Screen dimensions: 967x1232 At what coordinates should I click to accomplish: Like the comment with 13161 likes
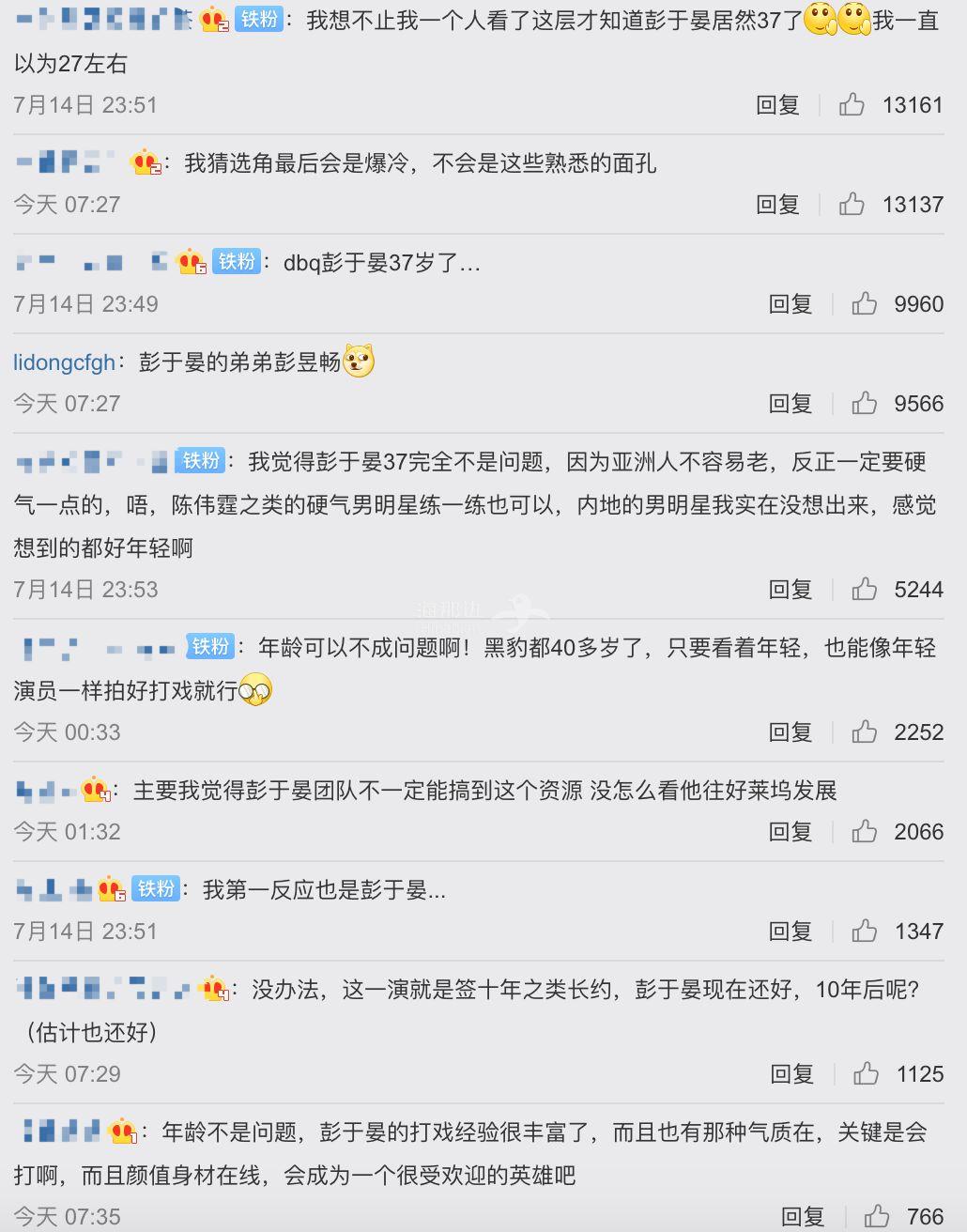(852, 104)
